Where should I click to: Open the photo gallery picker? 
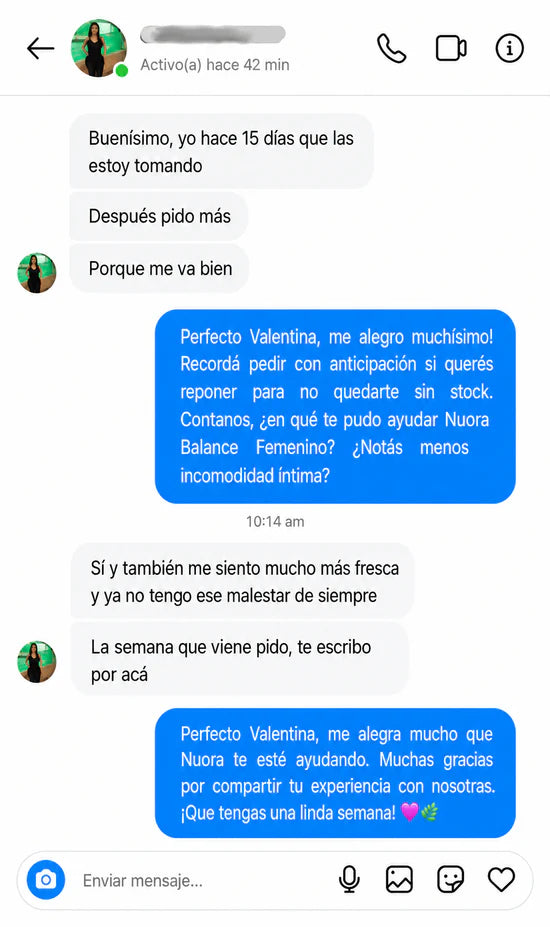click(x=399, y=880)
